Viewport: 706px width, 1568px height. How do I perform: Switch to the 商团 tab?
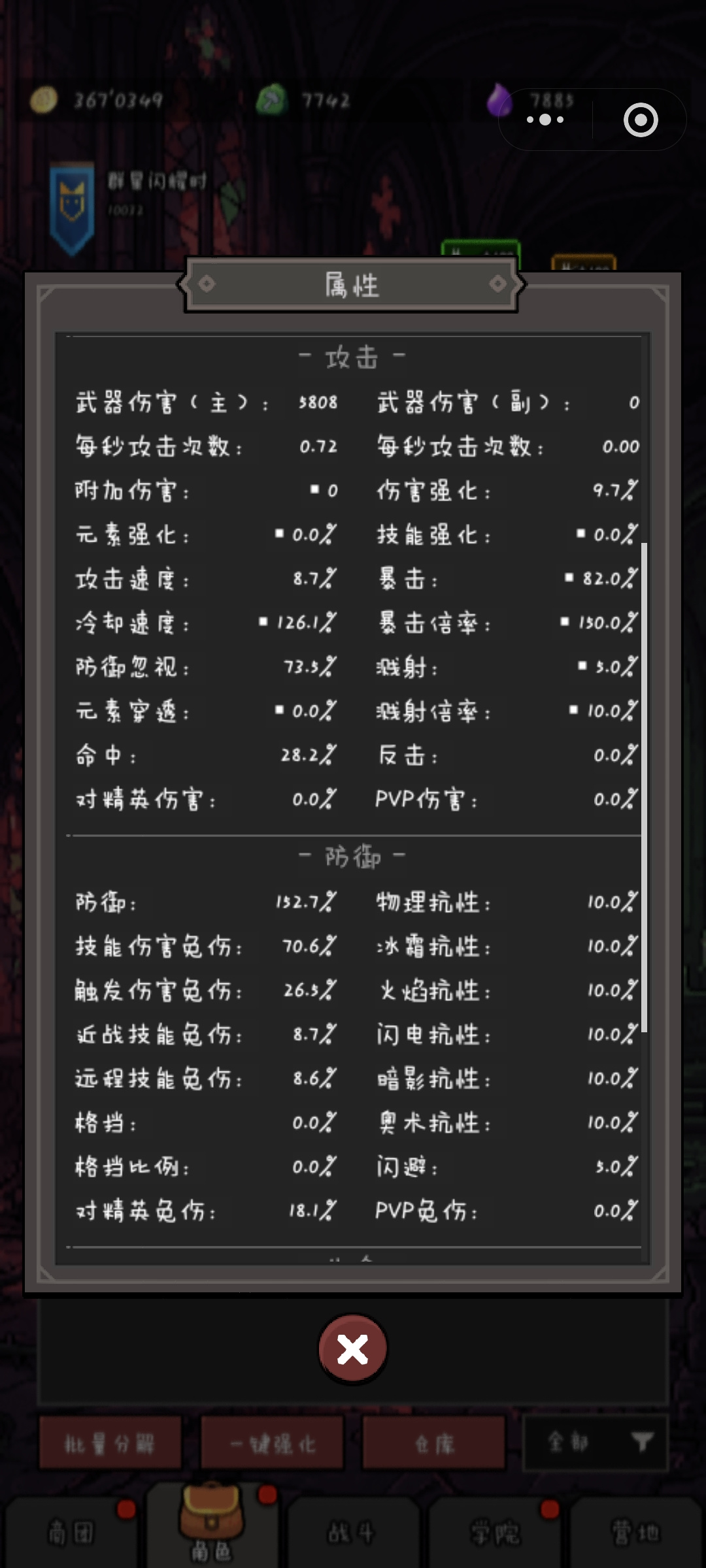coord(71,1531)
